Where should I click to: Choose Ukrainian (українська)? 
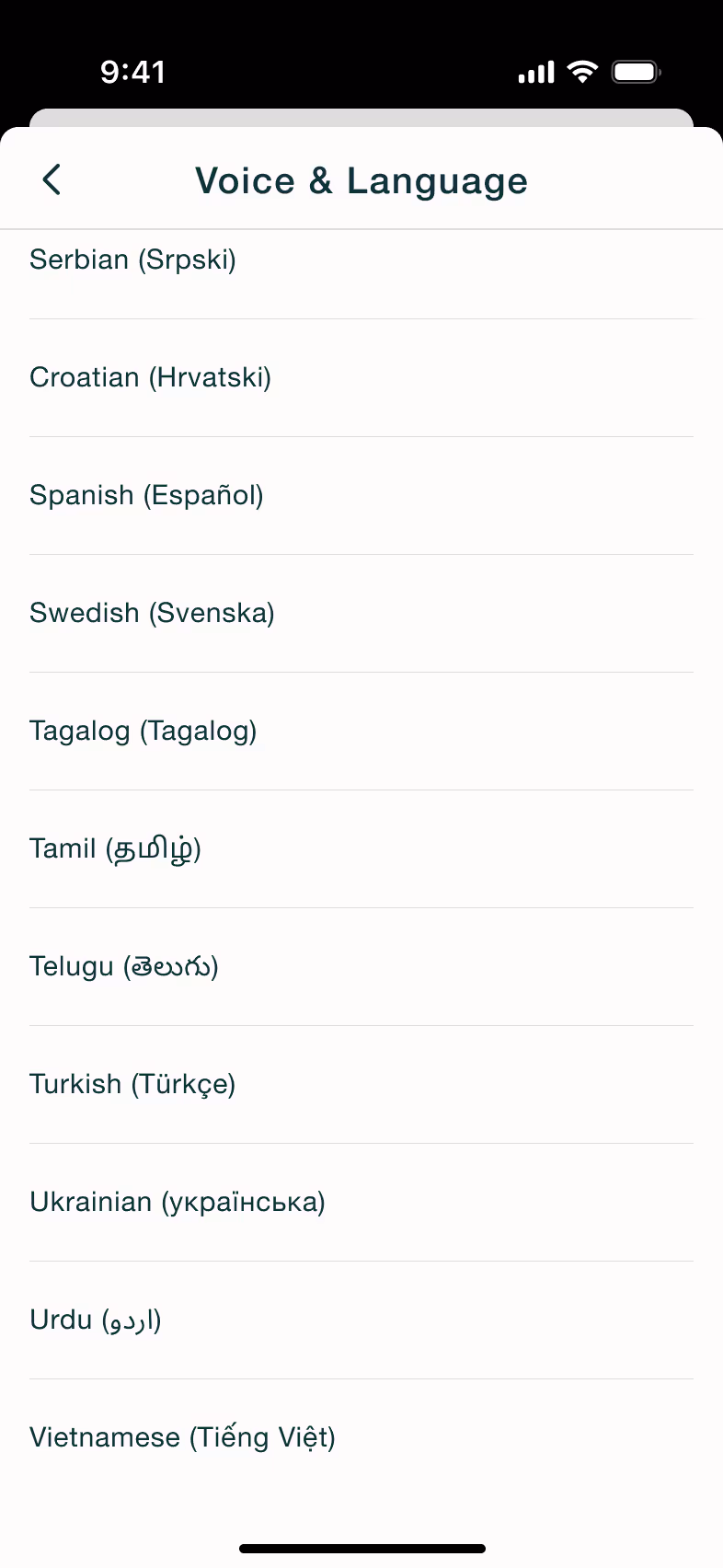361,1203
